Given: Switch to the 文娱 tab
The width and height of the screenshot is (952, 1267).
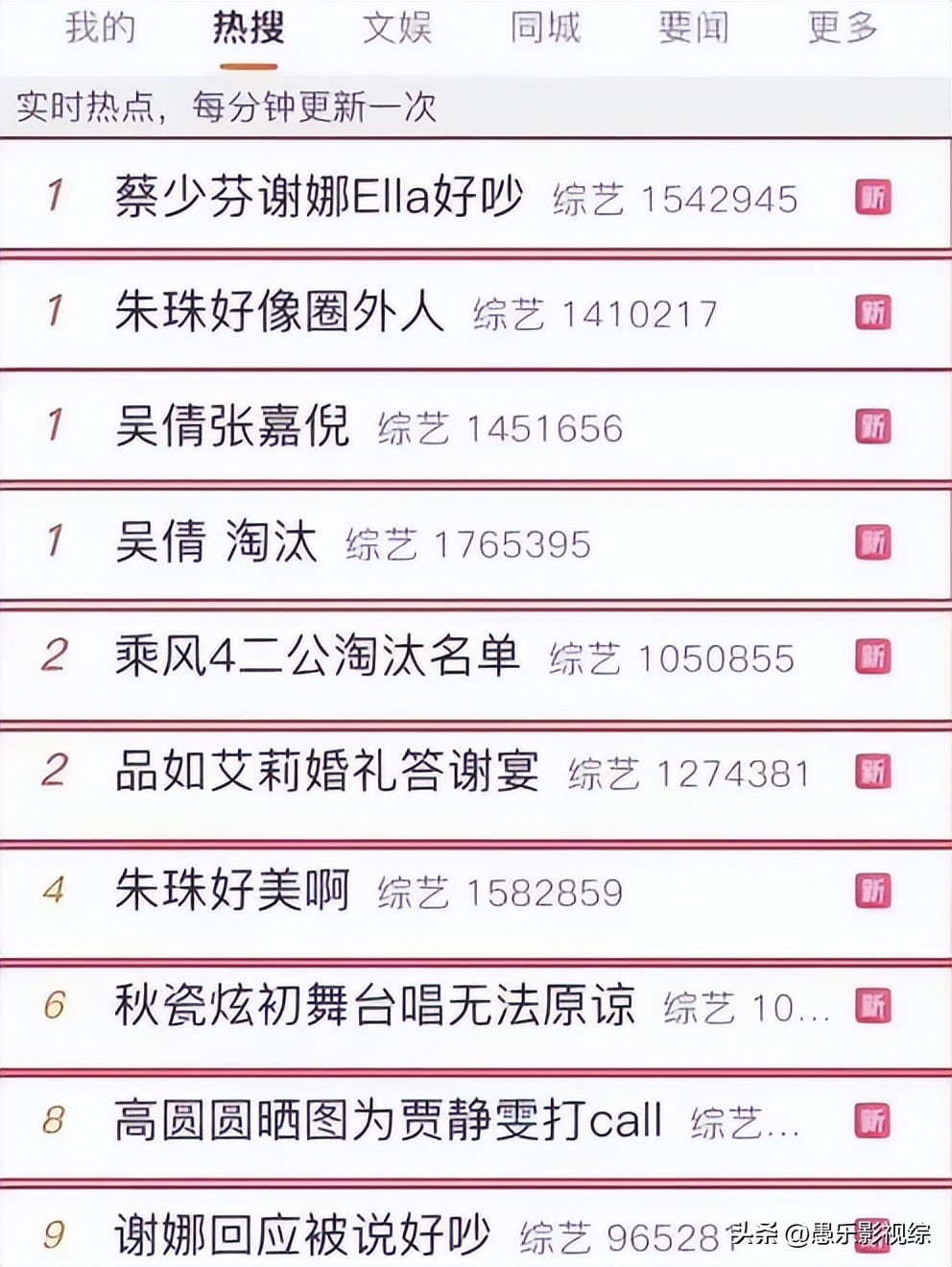Looking at the screenshot, I should click(x=395, y=29).
